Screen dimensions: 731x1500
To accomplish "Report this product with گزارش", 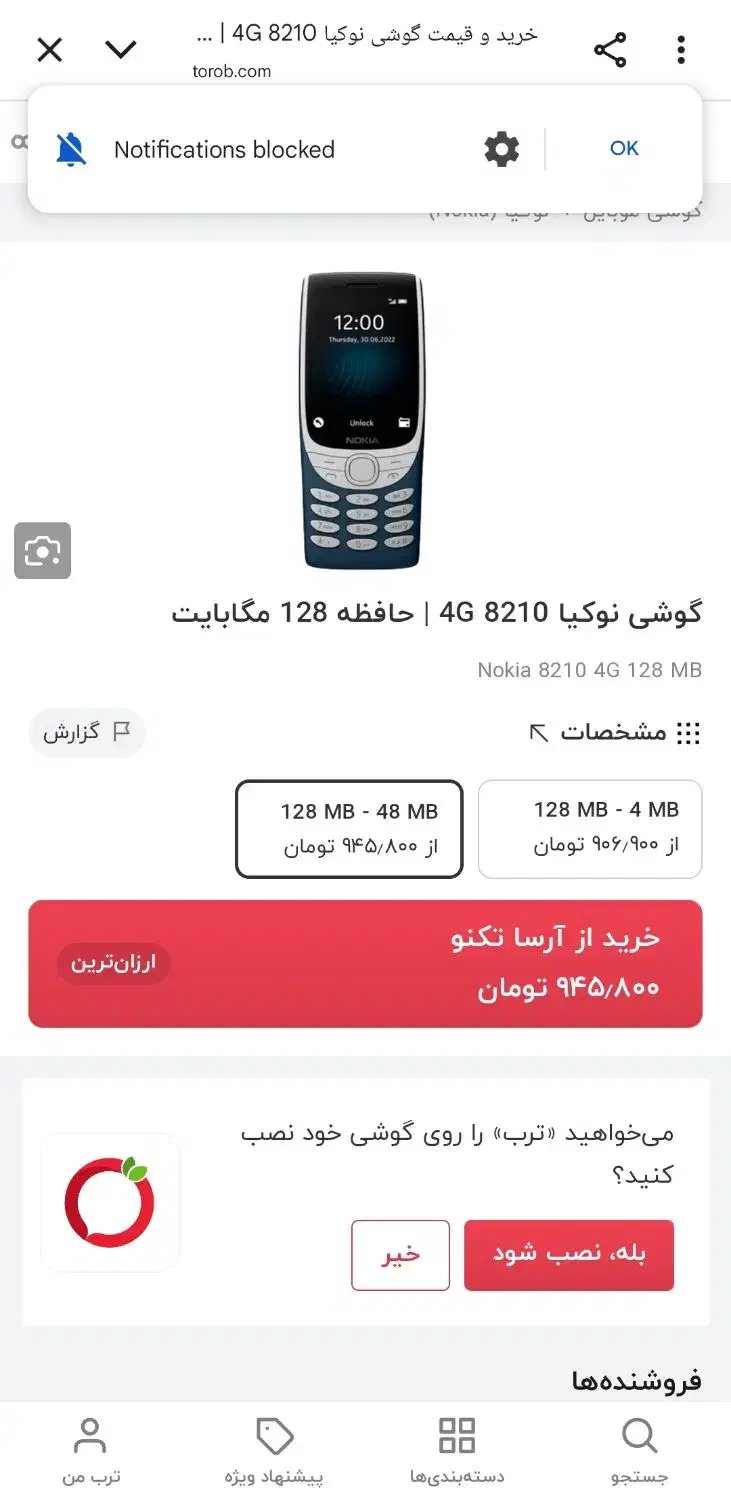I will point(87,733).
